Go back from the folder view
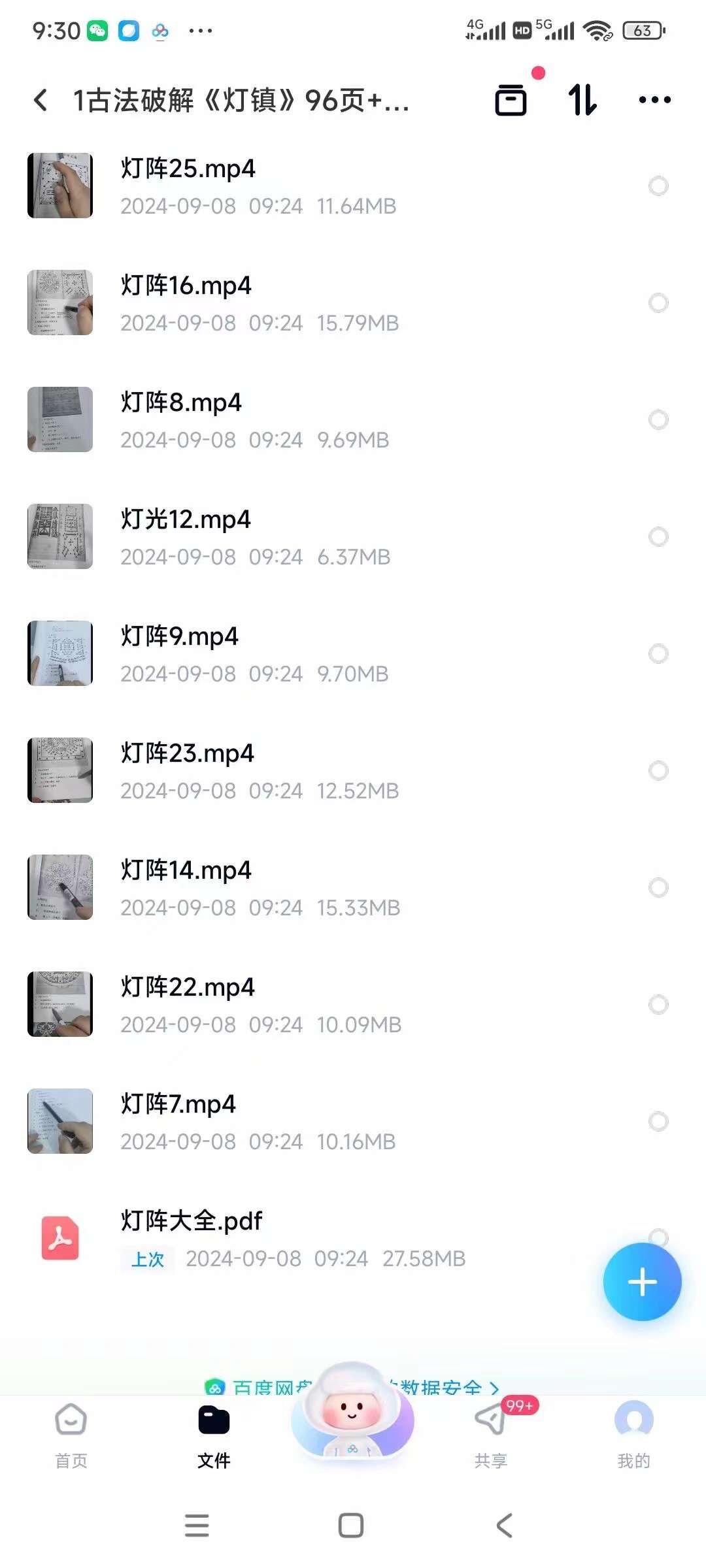 coord(41,100)
